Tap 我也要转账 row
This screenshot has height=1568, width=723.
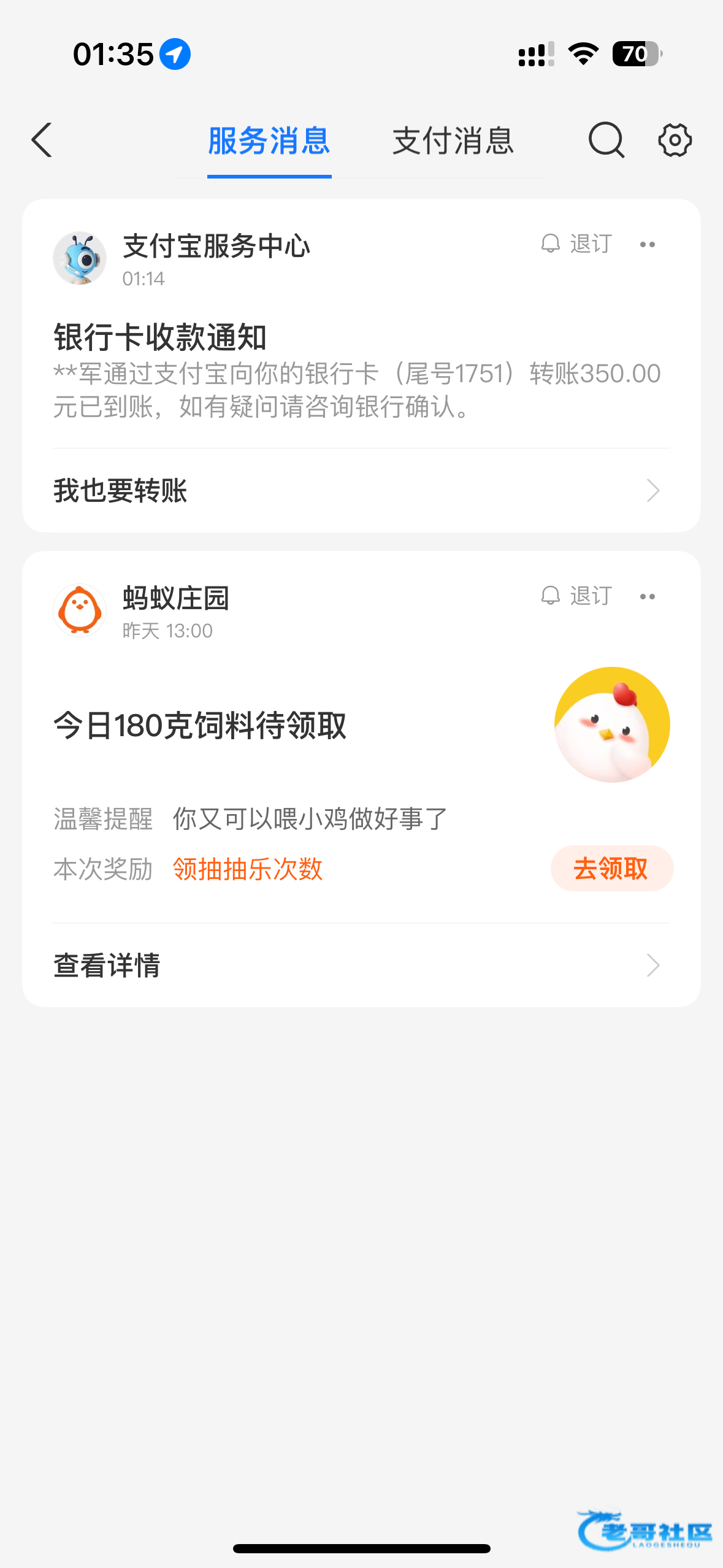point(356,491)
